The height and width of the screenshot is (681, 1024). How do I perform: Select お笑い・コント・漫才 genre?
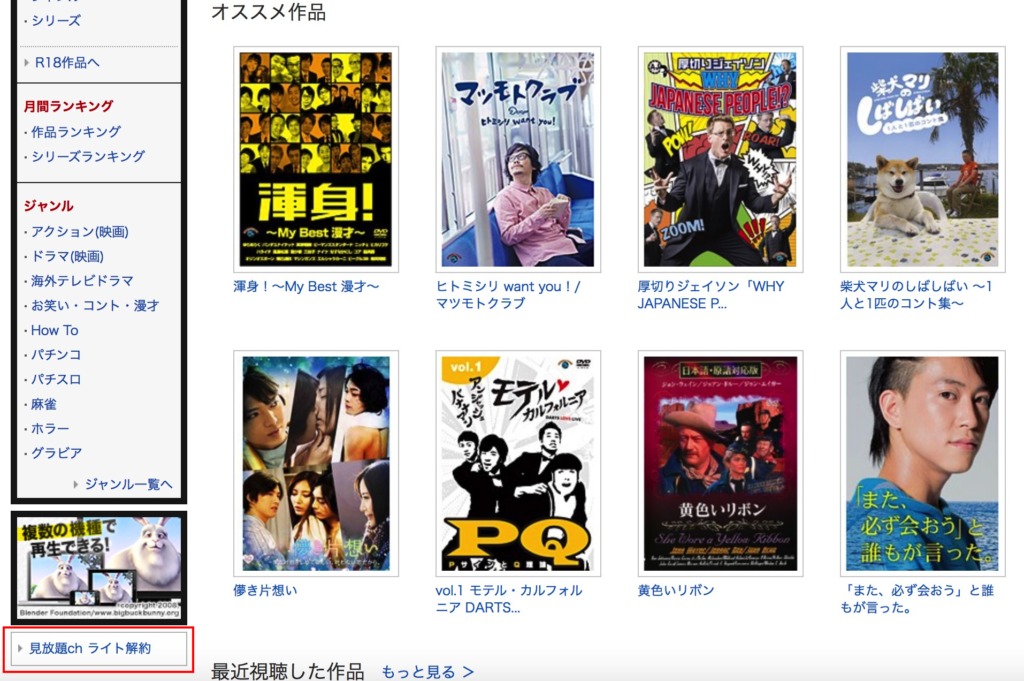(x=95, y=305)
